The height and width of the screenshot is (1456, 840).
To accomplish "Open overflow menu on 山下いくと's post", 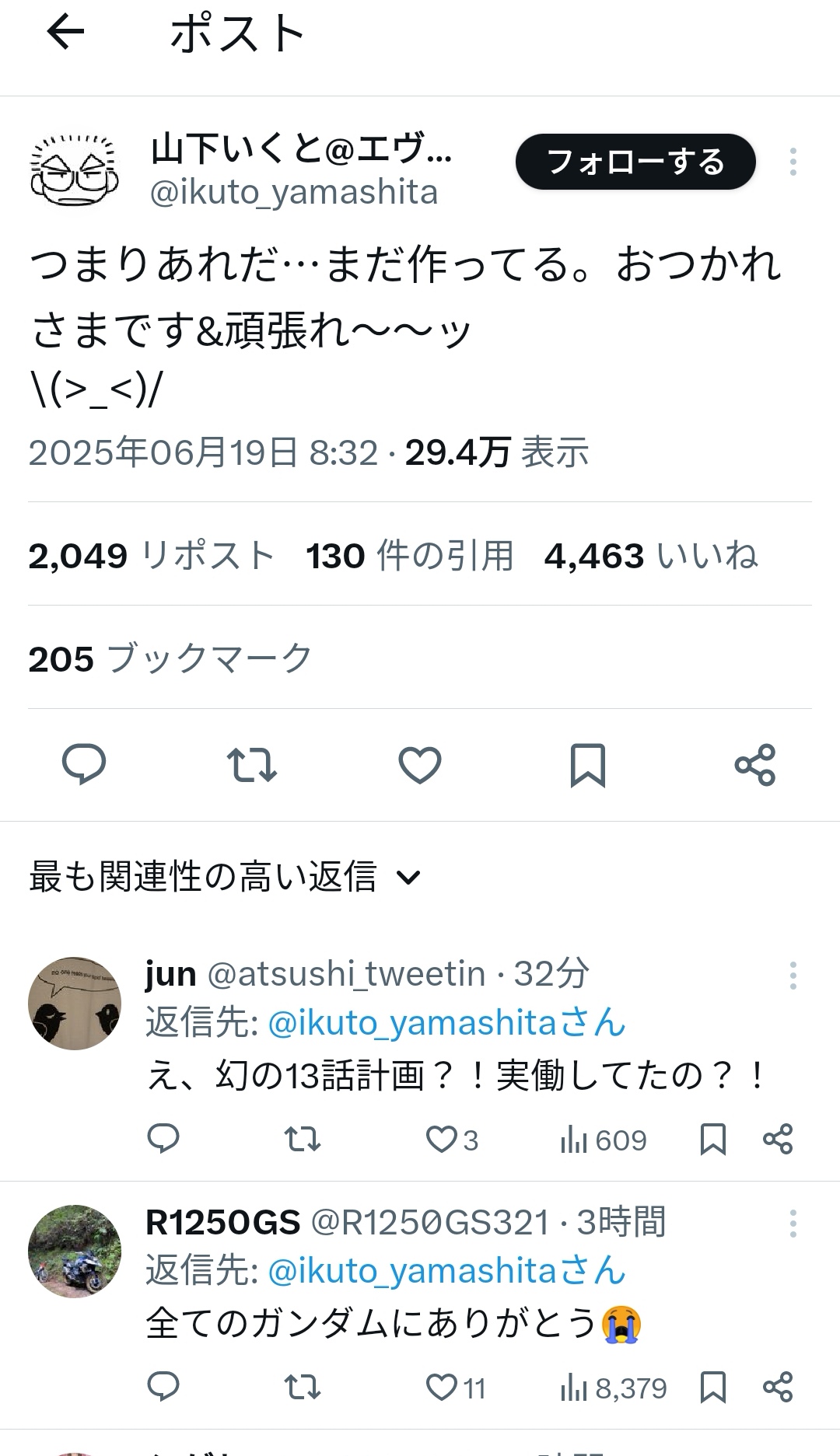I will 793,162.
